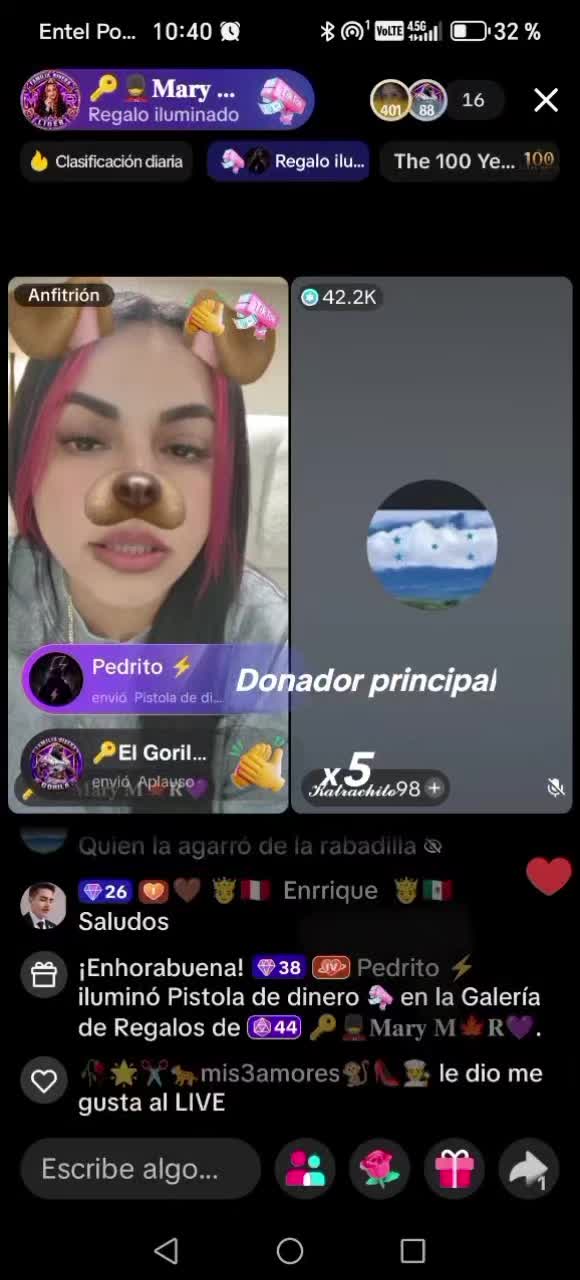Go back with the system back button
Screen dimensions: 580x1280
167,1250
